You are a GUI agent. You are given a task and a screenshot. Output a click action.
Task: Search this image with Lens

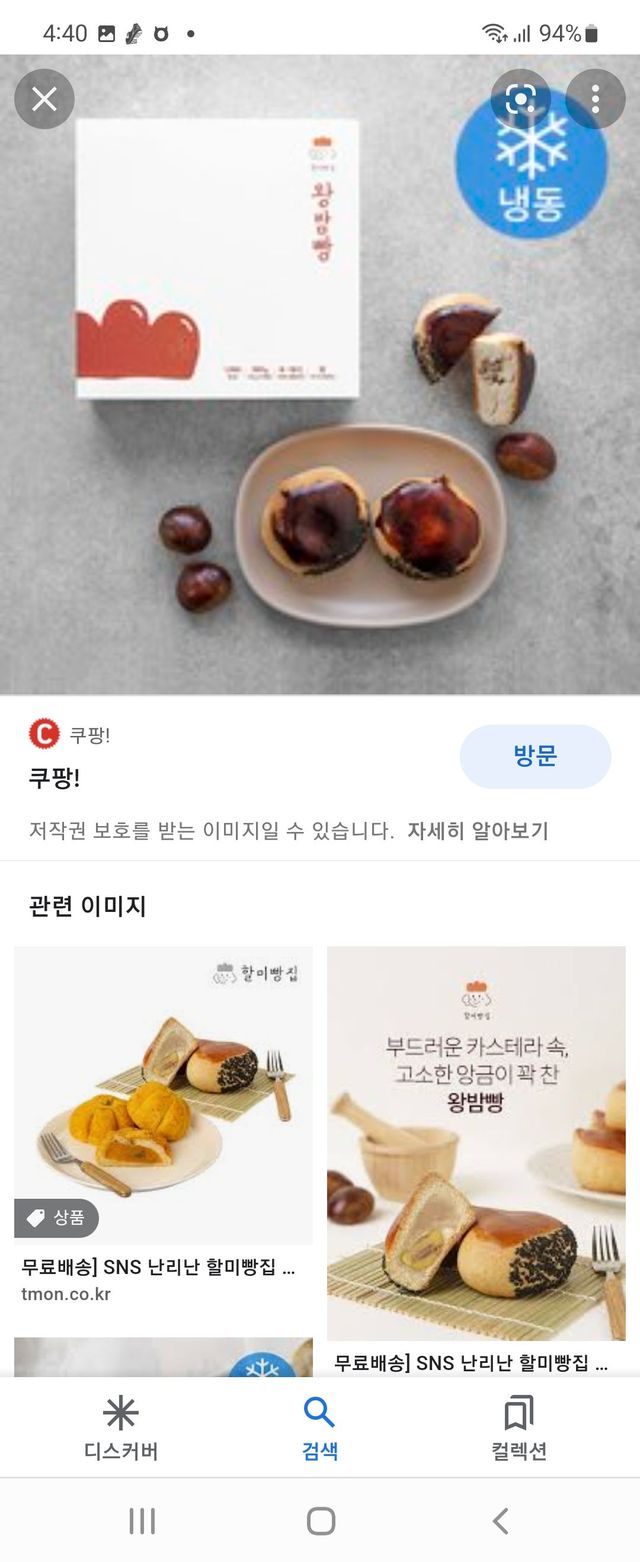tap(521, 98)
